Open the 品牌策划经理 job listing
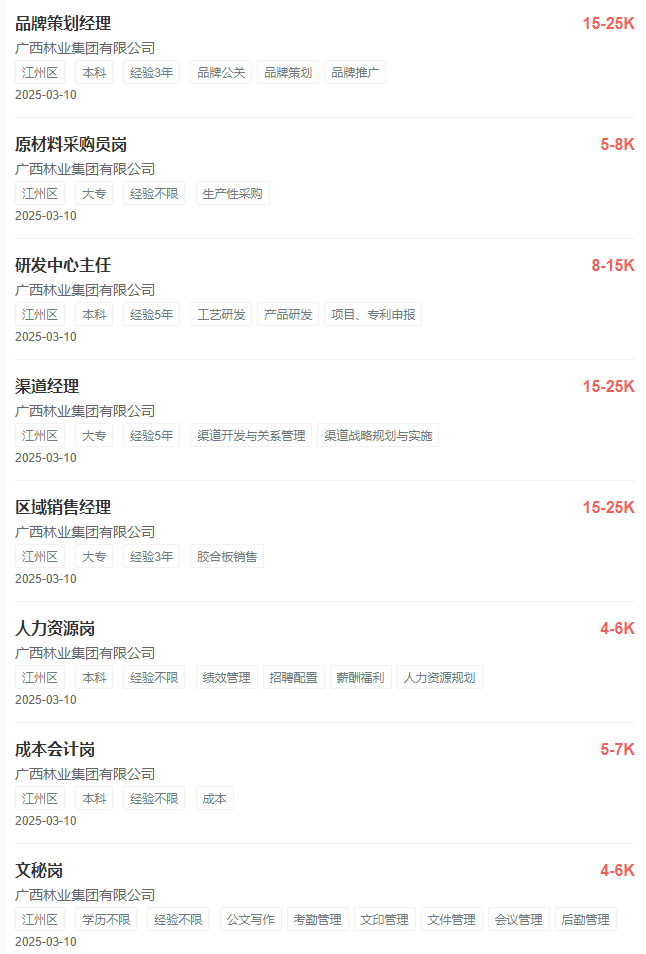 pos(63,23)
